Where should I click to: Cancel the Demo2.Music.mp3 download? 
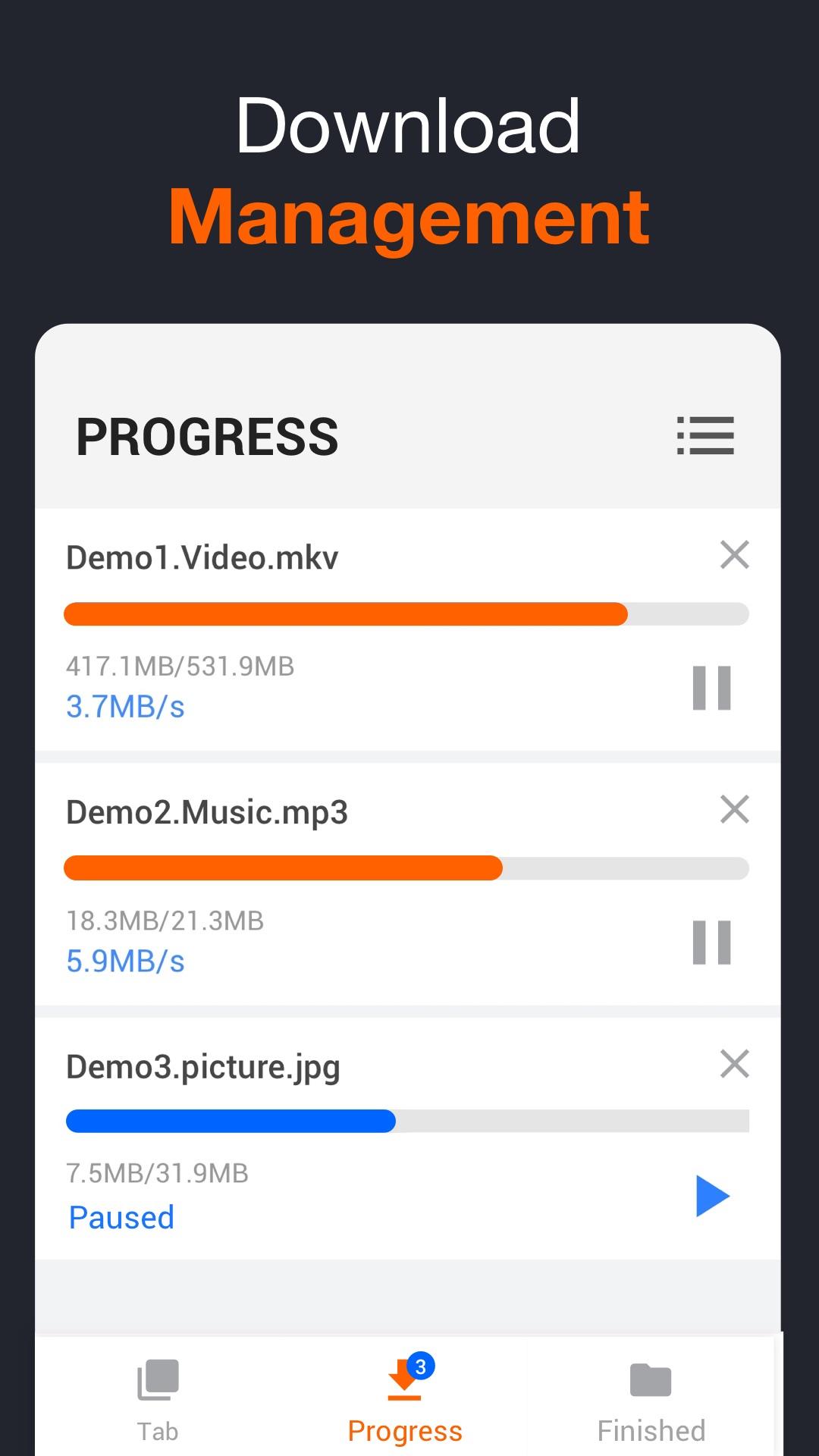[733, 811]
